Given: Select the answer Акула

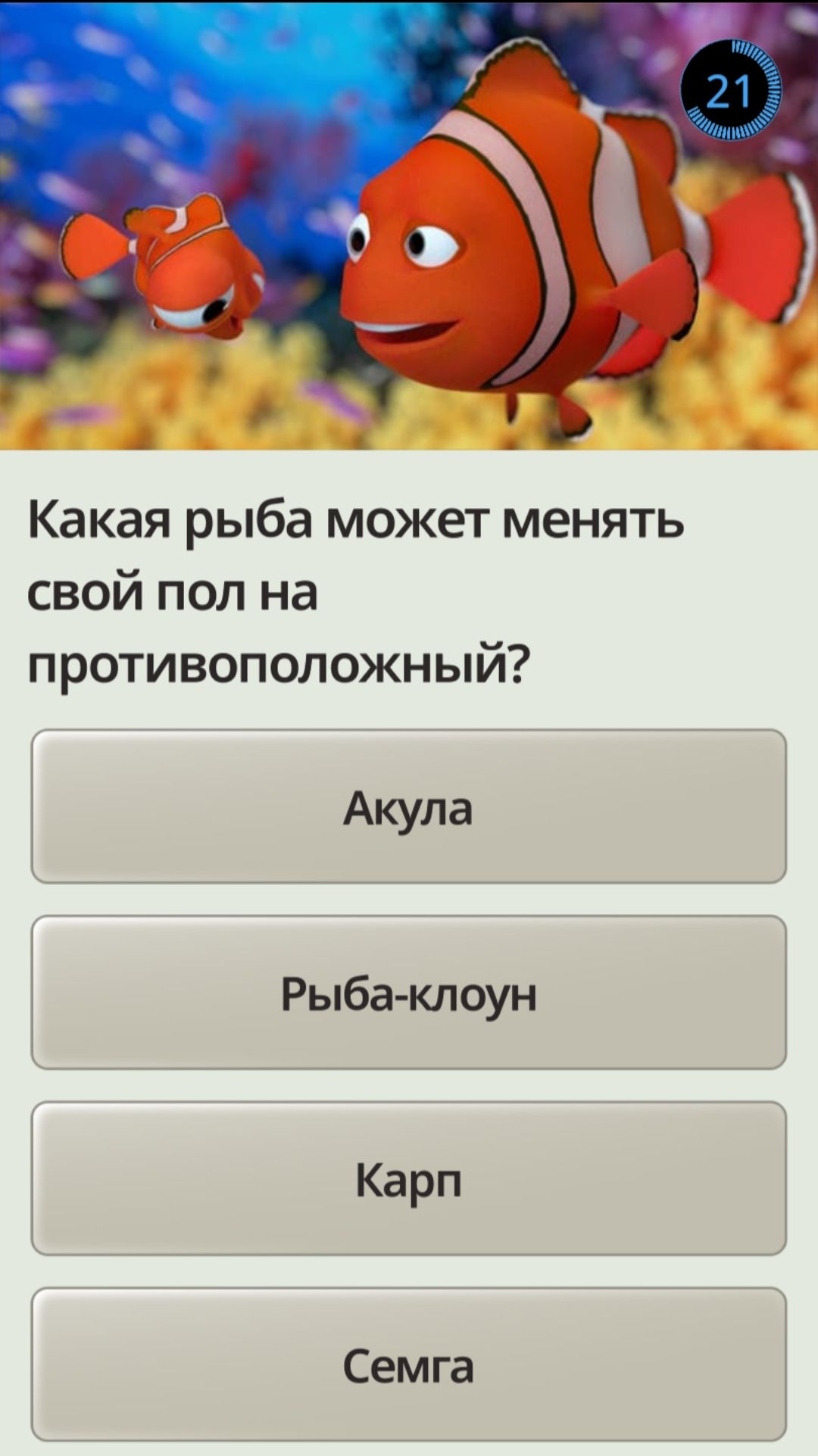Looking at the screenshot, I should click(x=409, y=806).
